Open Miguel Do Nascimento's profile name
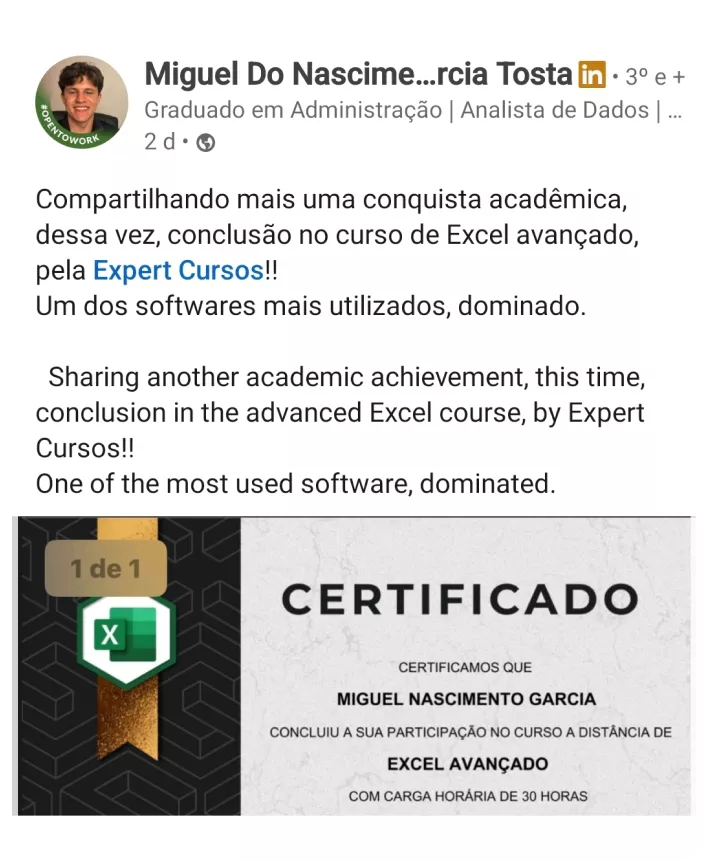The height and width of the screenshot is (861, 709). coord(358,74)
